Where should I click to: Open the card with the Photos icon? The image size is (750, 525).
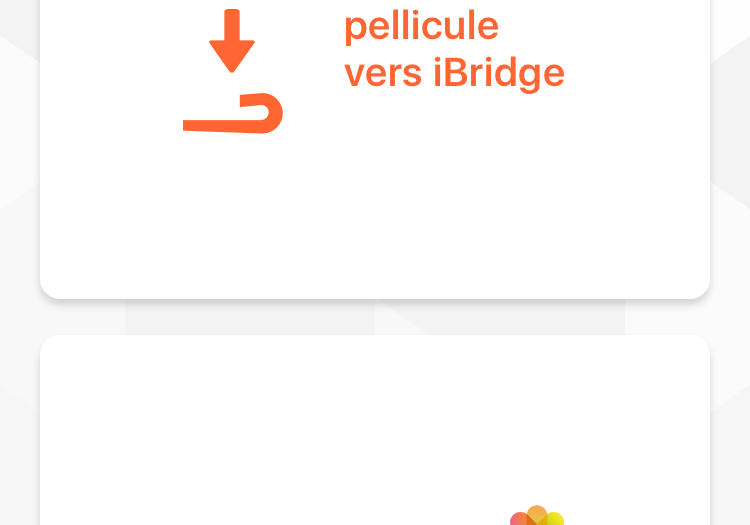click(x=374, y=440)
